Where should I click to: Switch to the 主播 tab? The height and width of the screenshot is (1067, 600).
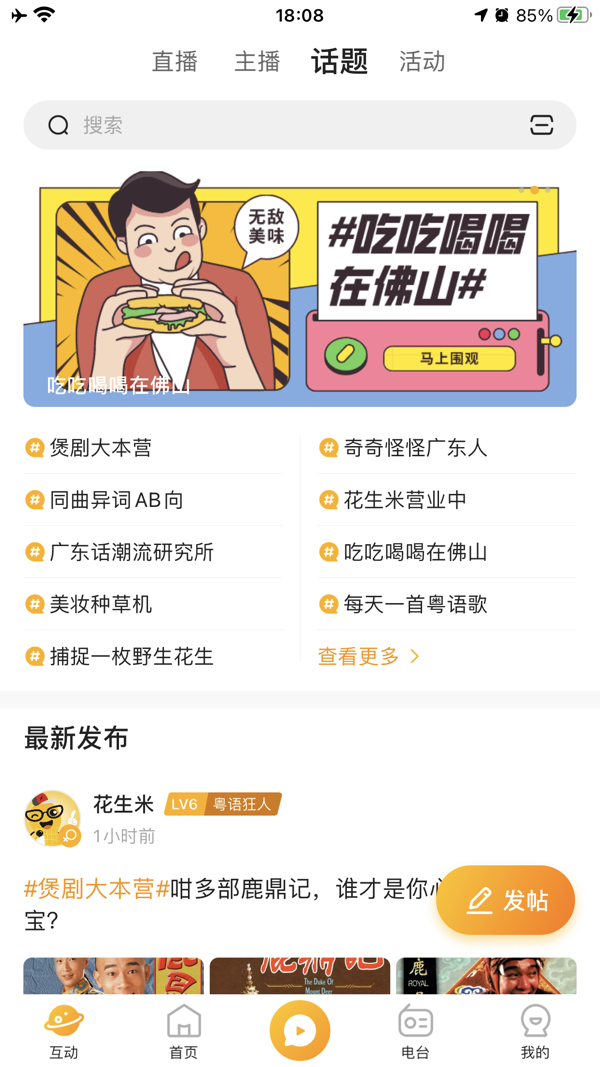(257, 62)
